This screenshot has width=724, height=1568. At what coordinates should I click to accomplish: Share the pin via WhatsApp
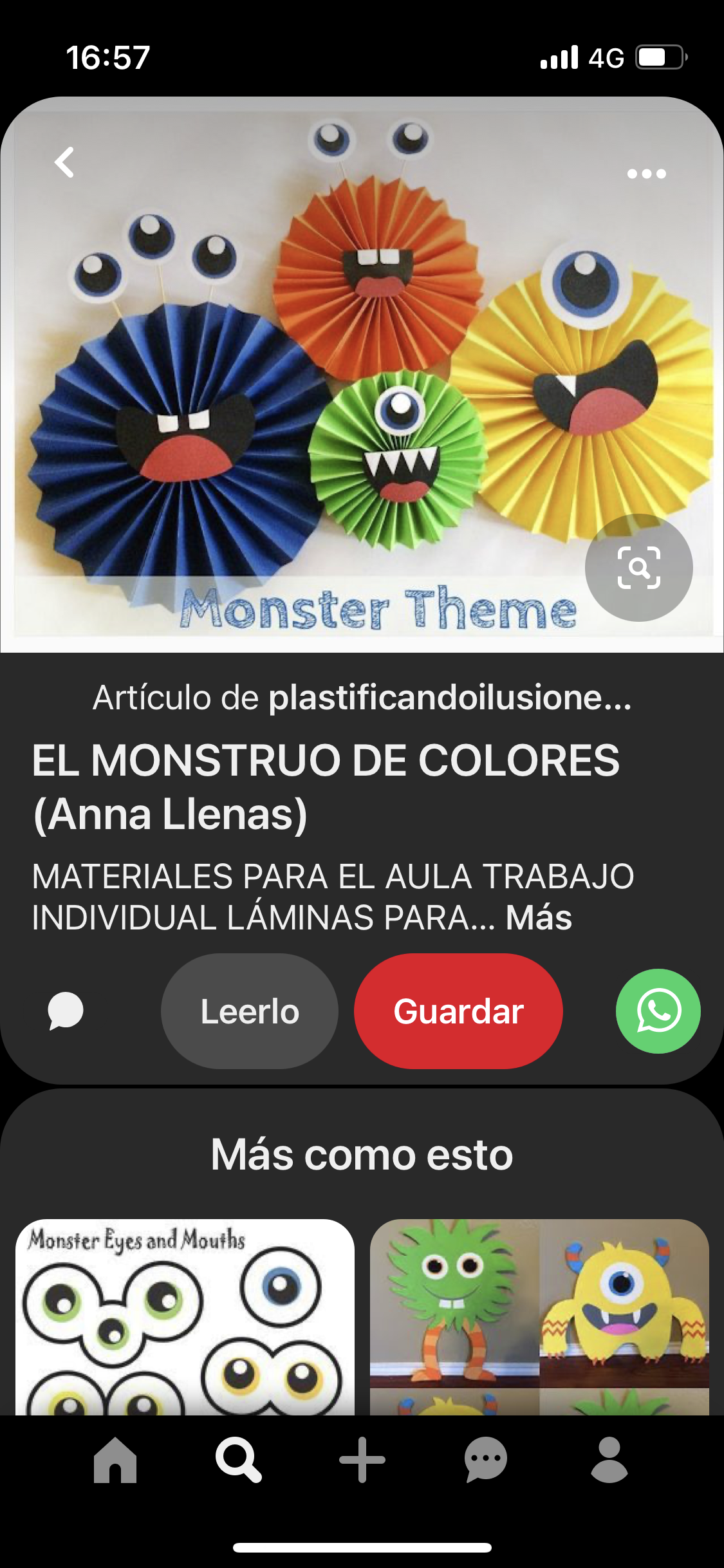point(658,1011)
